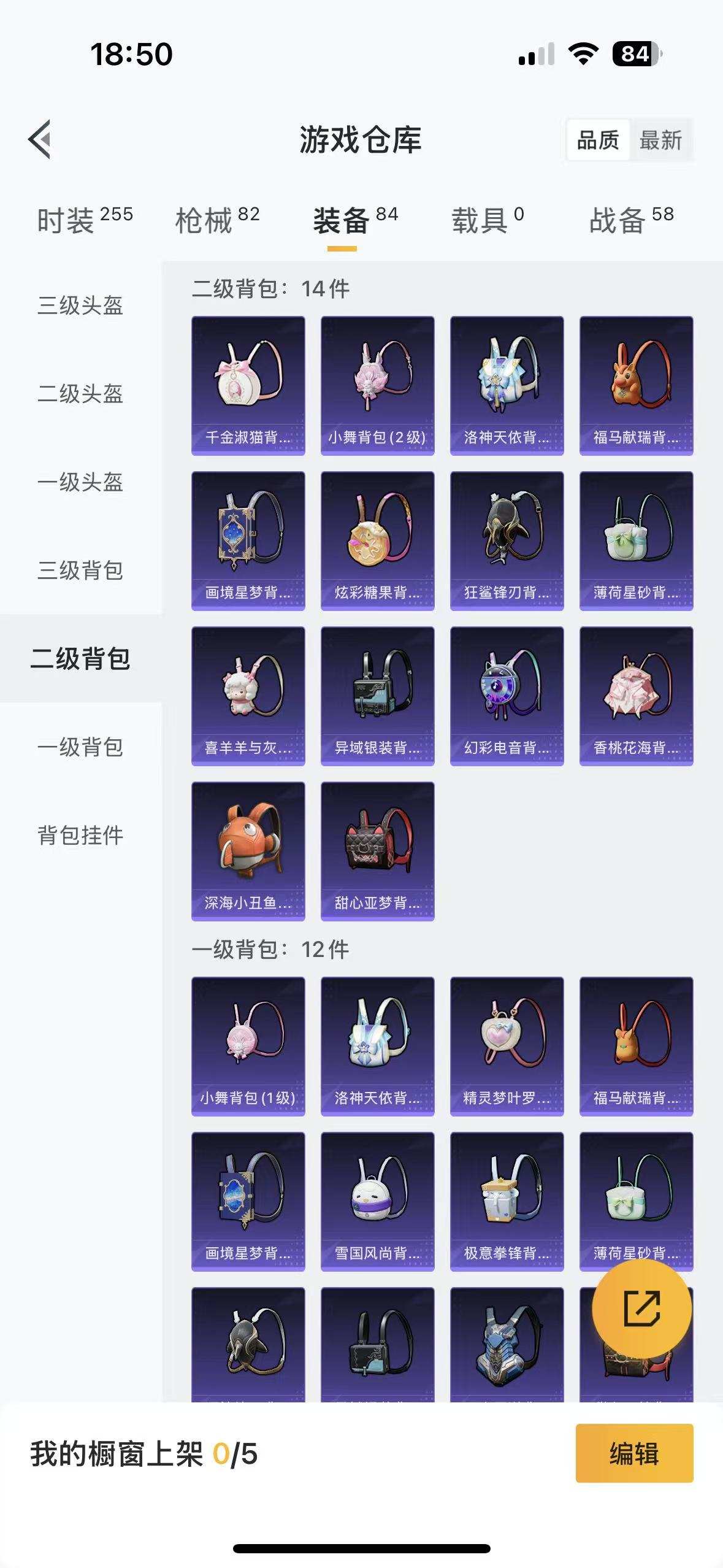Open the 雪国风尚背包 level-1 item
This screenshot has height=1568, width=723.
[377, 1202]
